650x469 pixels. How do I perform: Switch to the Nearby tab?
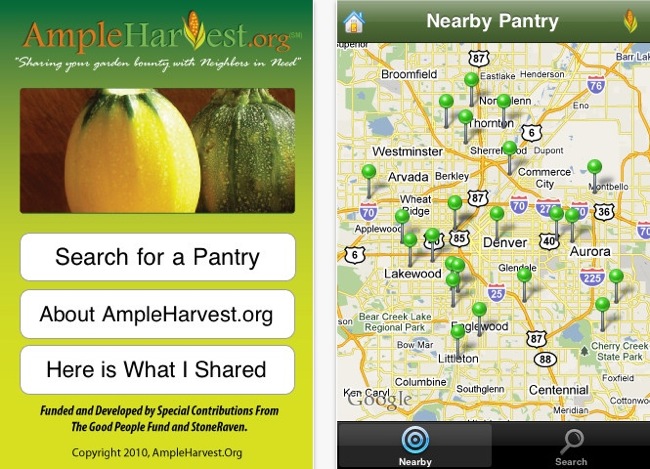tap(415, 446)
